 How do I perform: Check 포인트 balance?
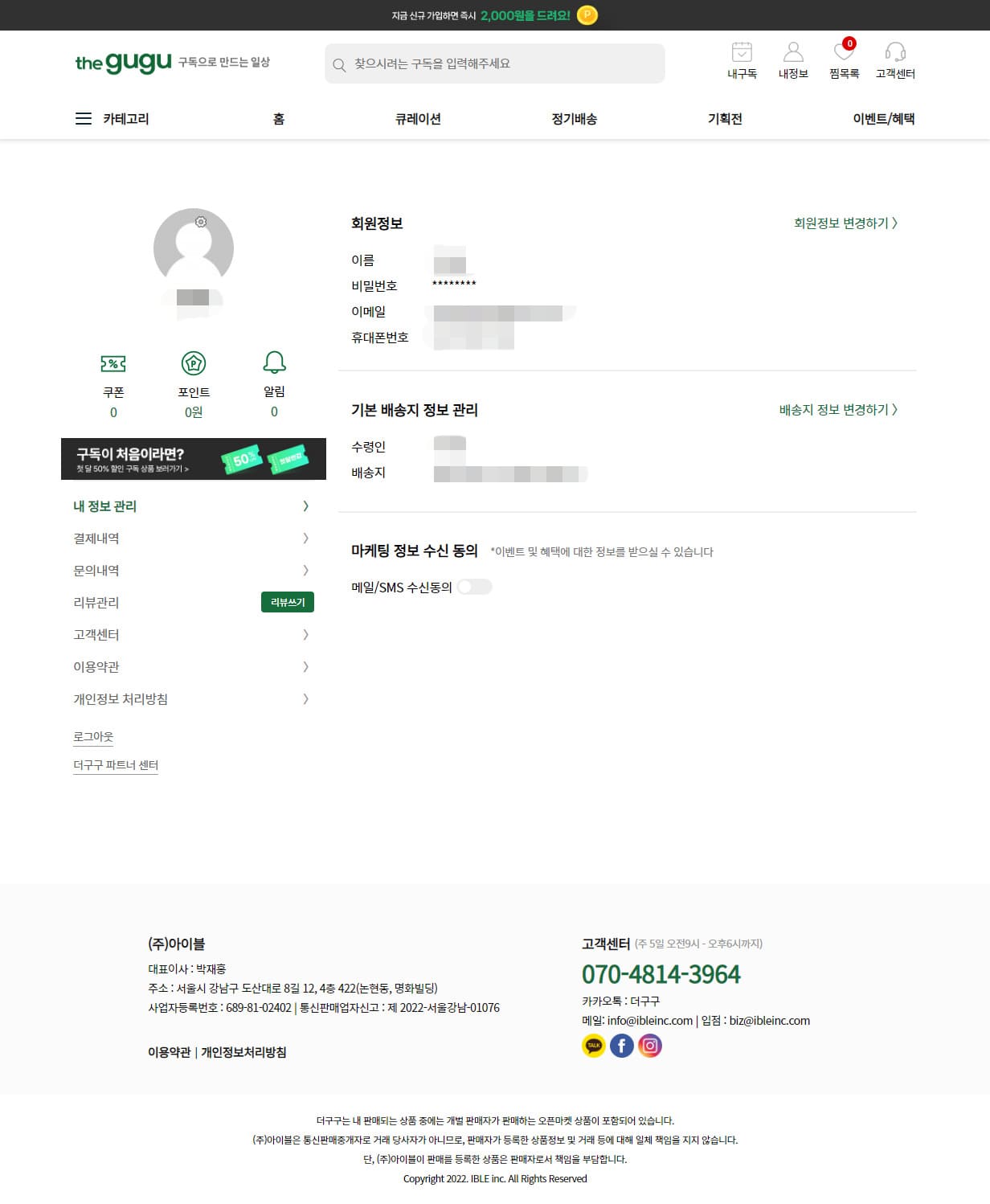pos(194,379)
